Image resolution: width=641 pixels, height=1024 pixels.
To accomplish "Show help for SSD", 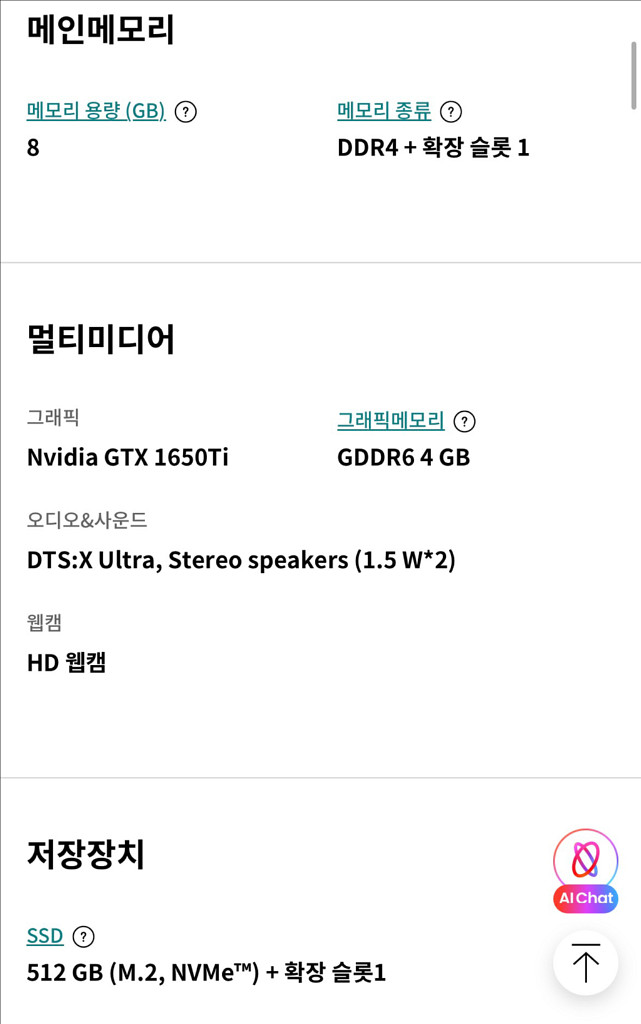I will click(x=84, y=937).
